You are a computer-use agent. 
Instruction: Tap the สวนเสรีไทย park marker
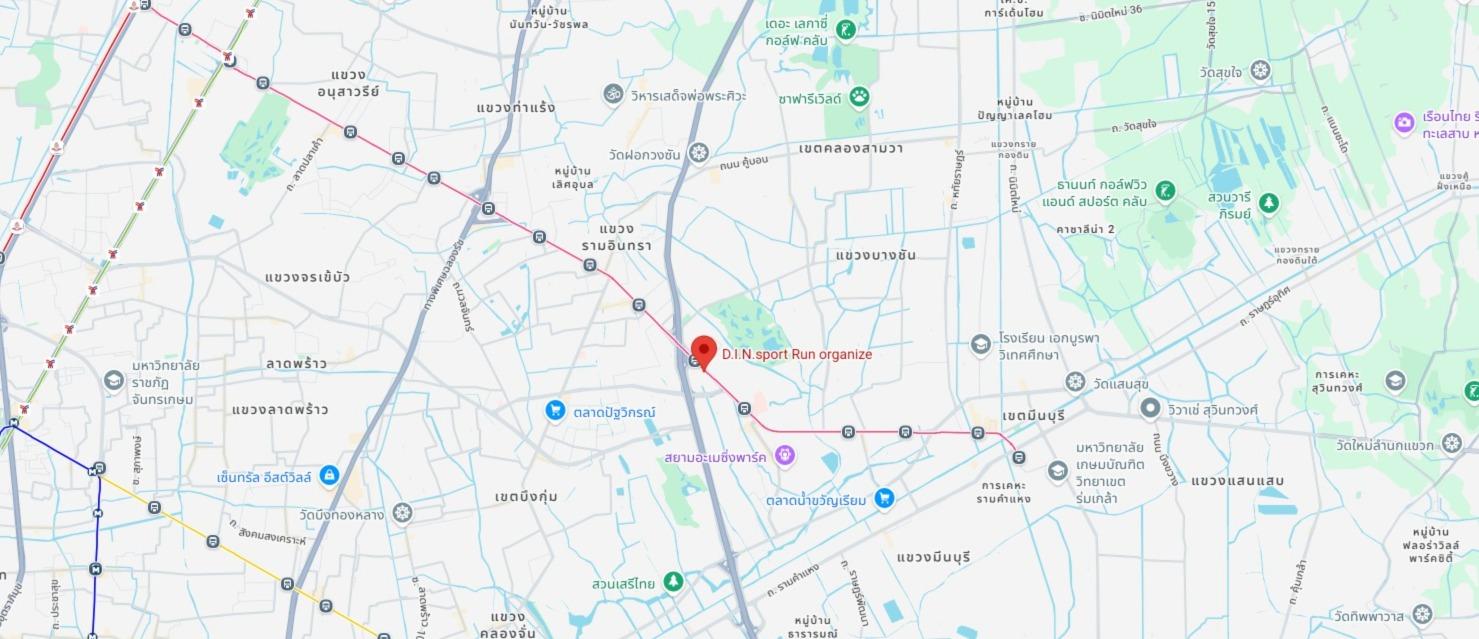pos(675,581)
